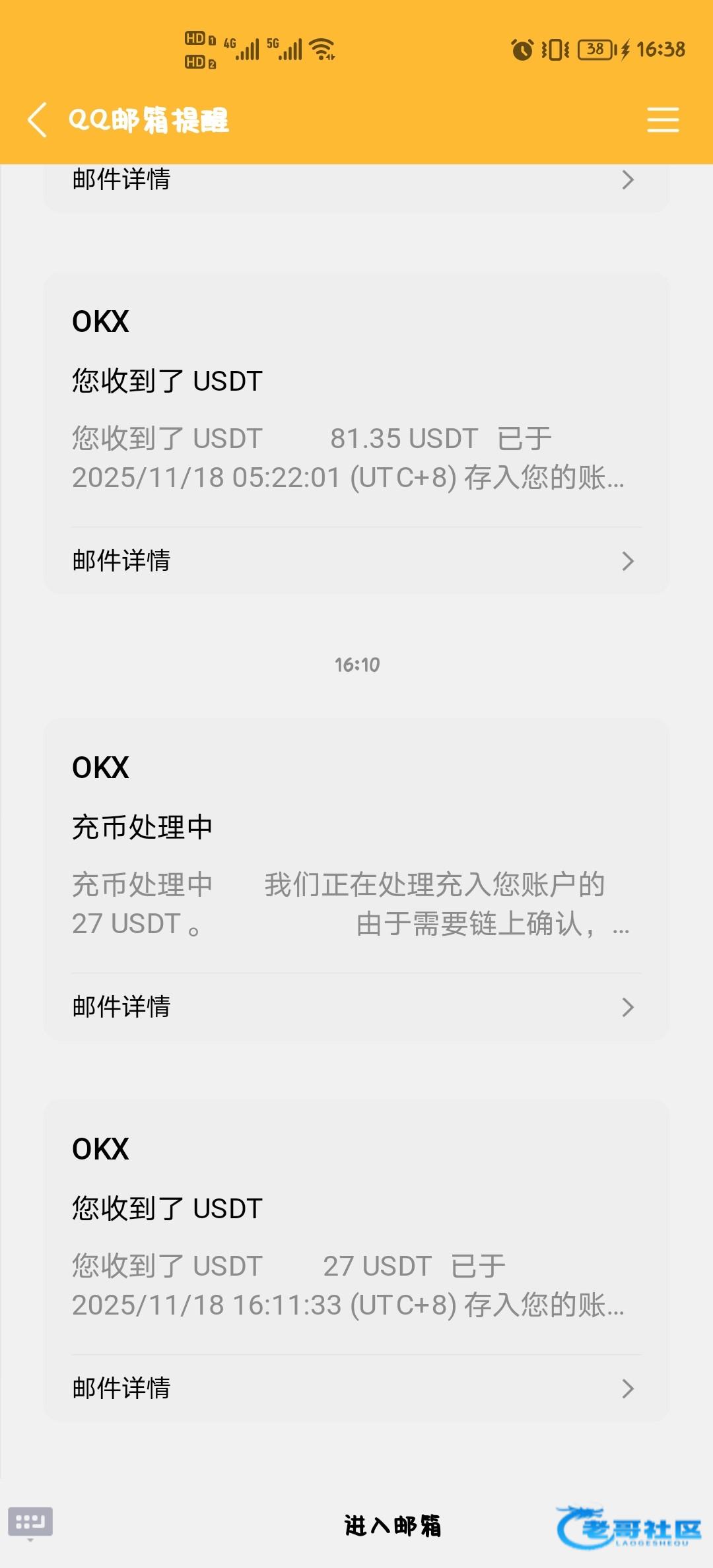Viewport: 713px width, 1568px height.
Task: View 邮件详情 for the 充币处理中 email
Action: [356, 1007]
